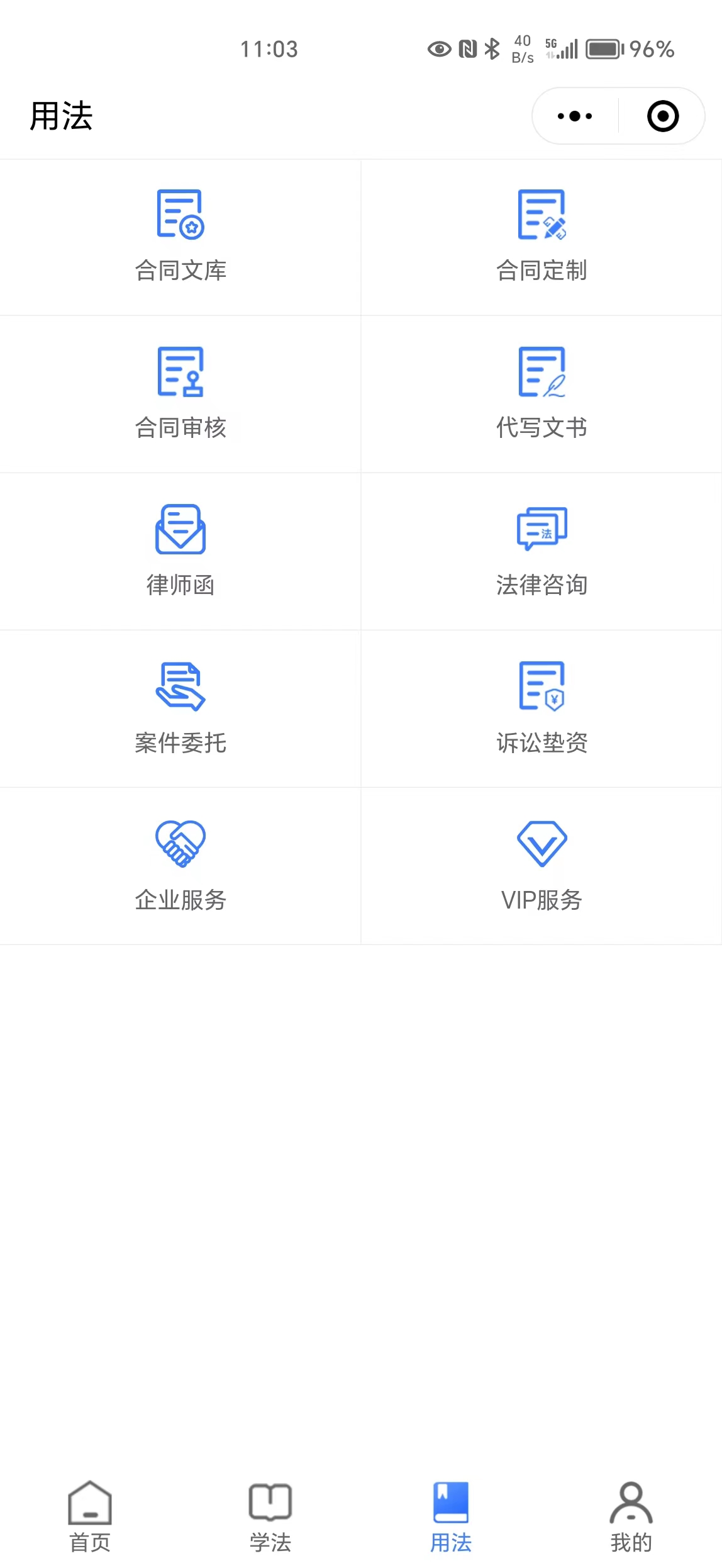Open 合同文库 contract library
The width and height of the screenshot is (722, 1568).
tap(181, 237)
